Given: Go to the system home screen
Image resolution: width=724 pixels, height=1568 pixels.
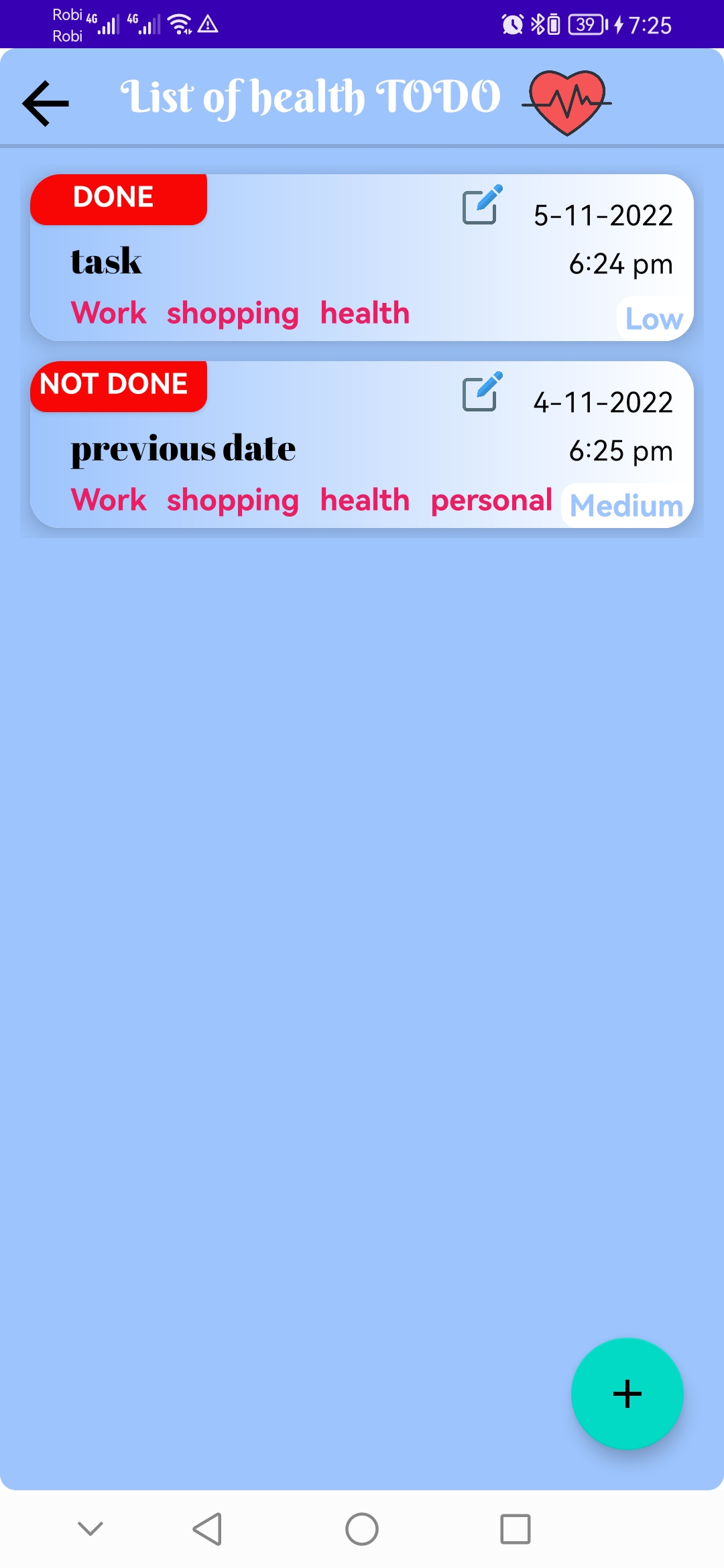Looking at the screenshot, I should tap(362, 1529).
